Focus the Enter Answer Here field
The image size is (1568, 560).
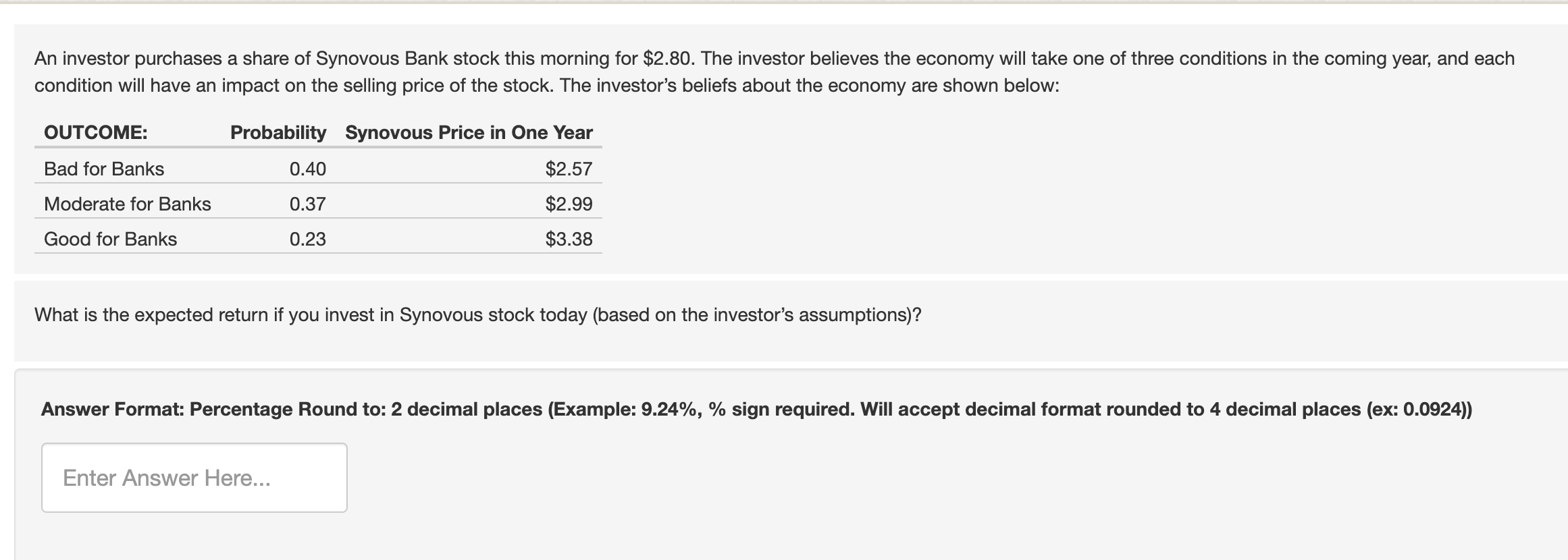pos(194,478)
